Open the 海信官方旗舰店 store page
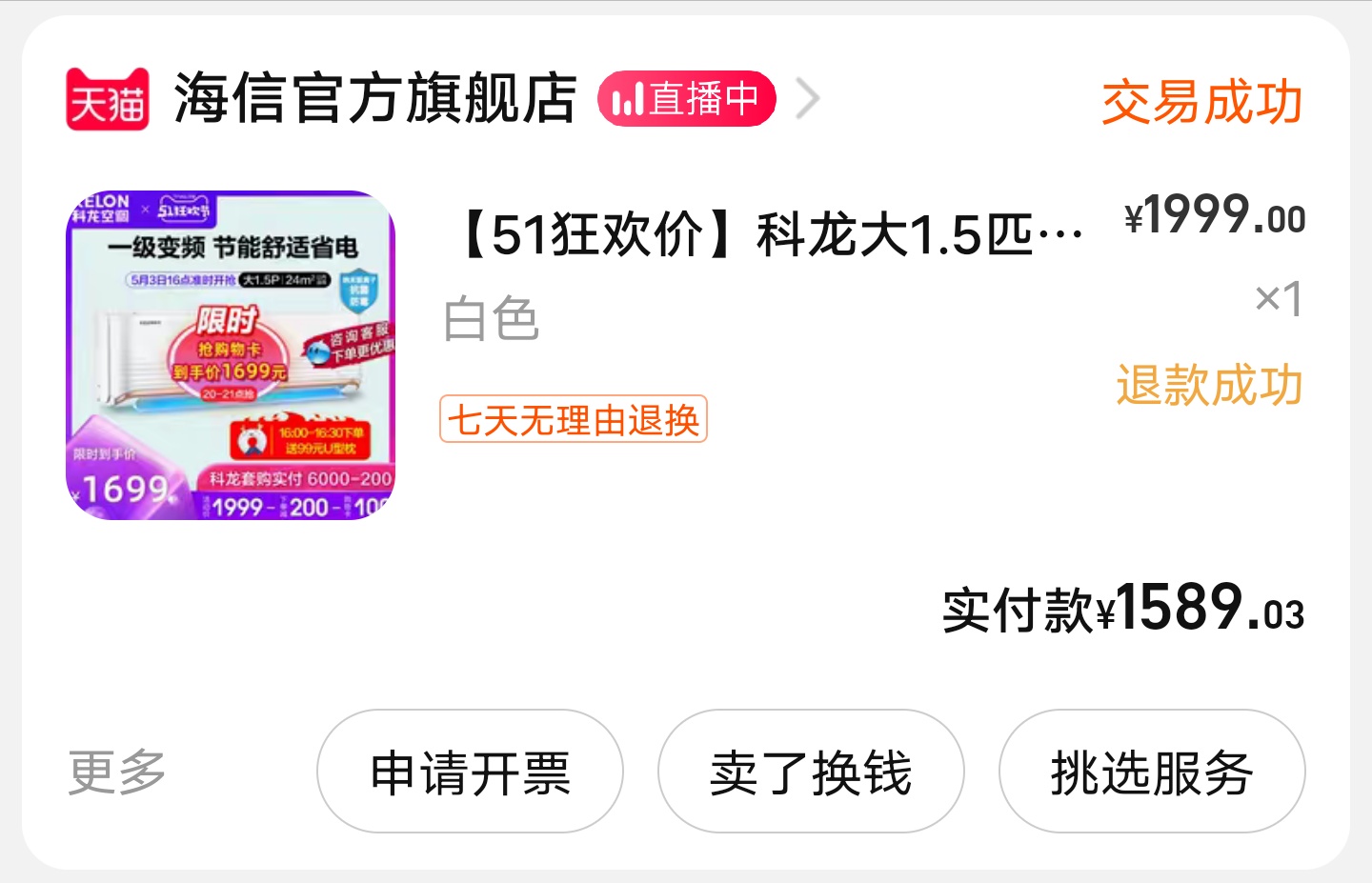The width and height of the screenshot is (1372, 883). [x=374, y=98]
